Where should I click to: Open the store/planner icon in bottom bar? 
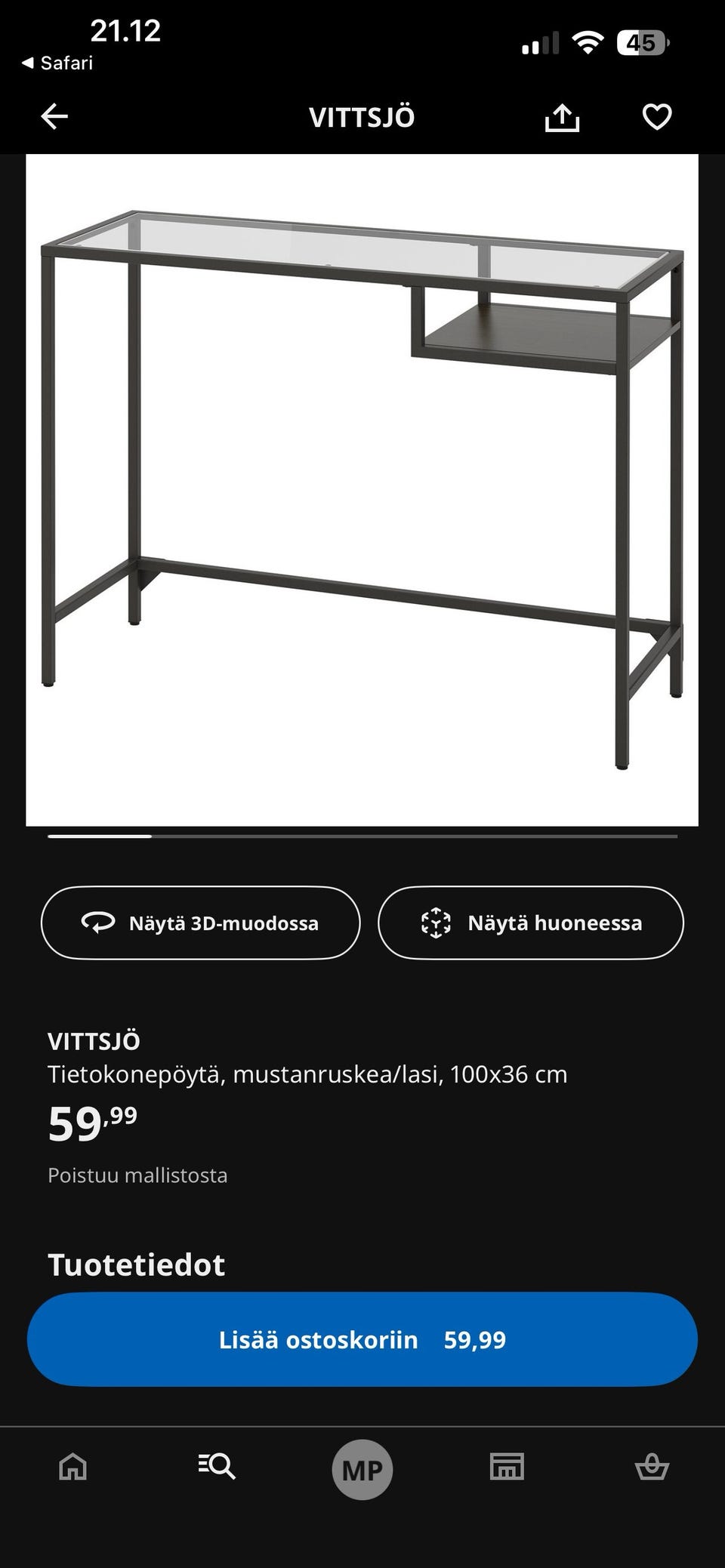(507, 1468)
